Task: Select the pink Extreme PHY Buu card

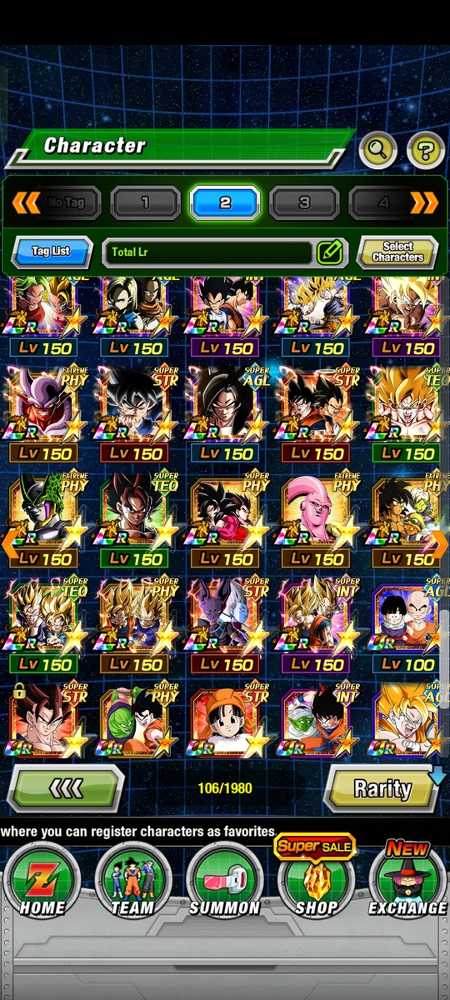Action: pos(314,520)
